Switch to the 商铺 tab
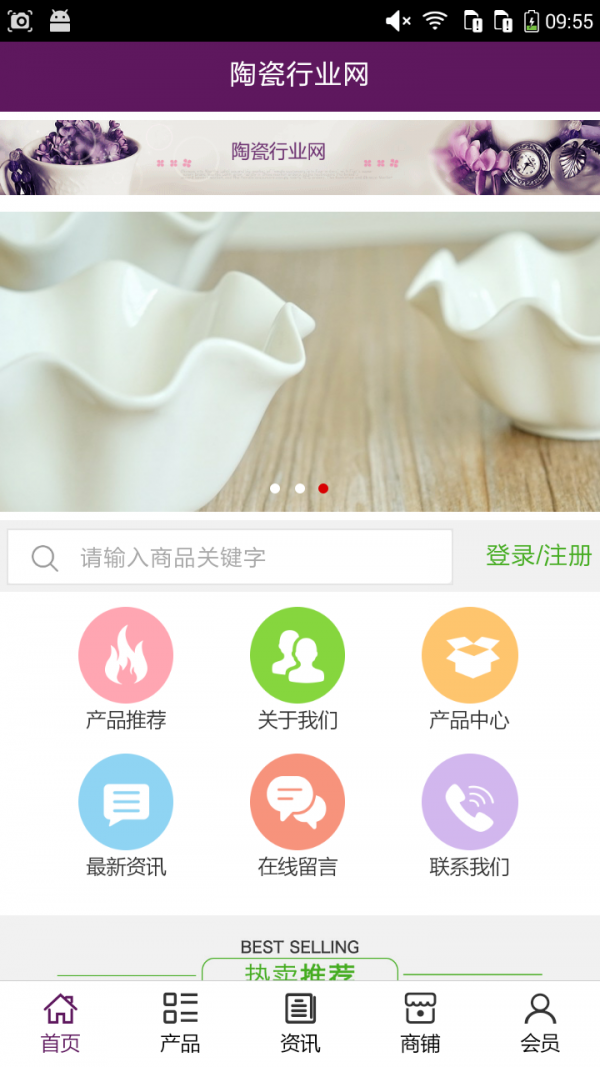 pyautogui.click(x=420, y=1023)
